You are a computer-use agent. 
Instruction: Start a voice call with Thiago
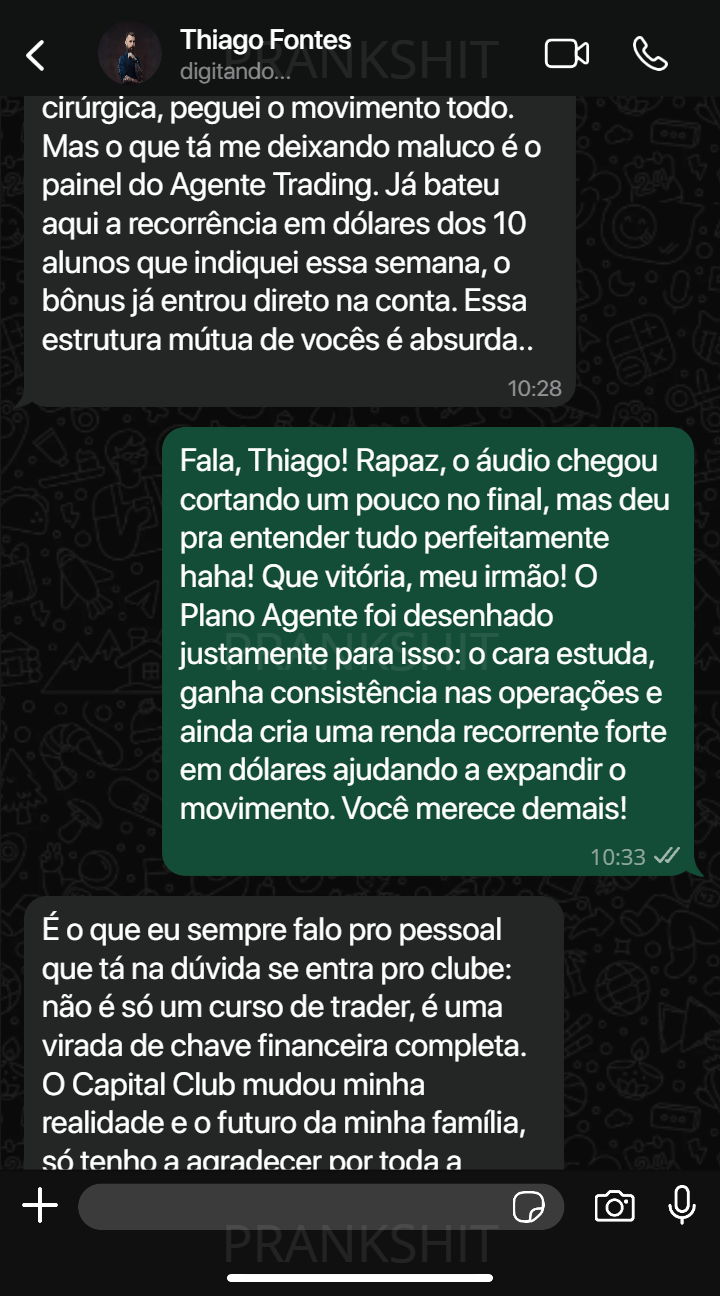pos(651,54)
